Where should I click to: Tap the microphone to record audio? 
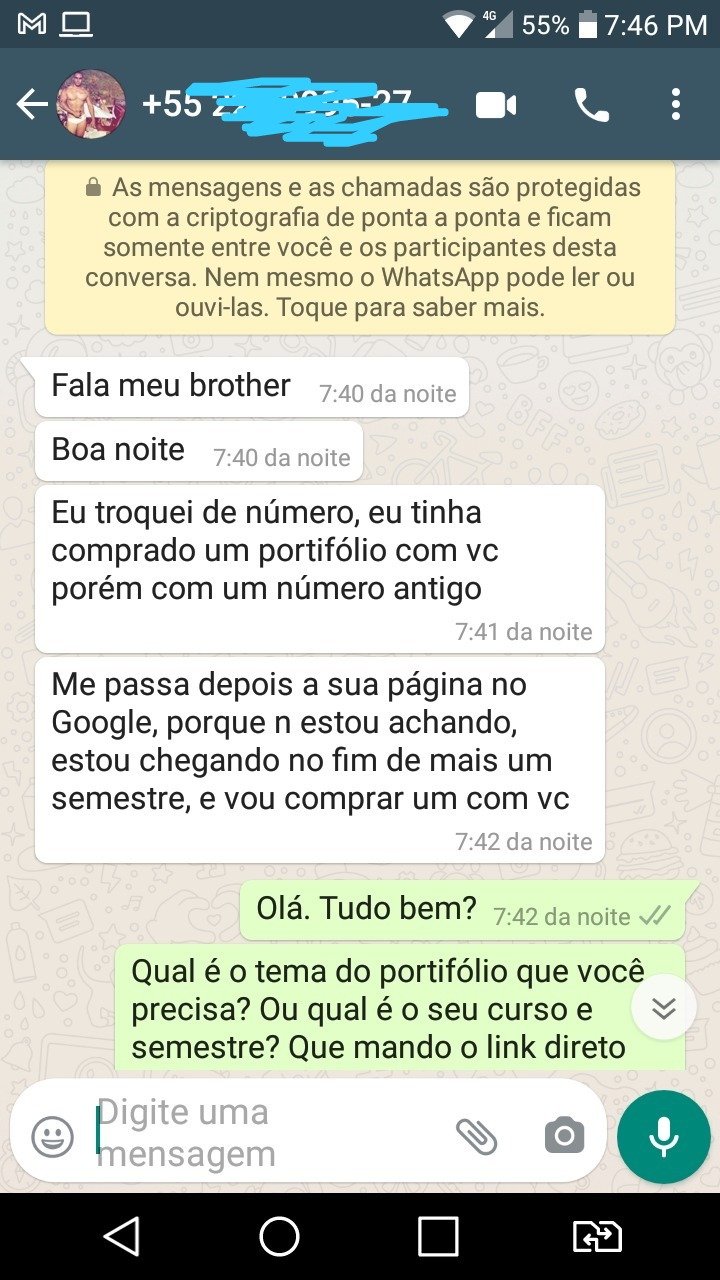click(664, 1136)
